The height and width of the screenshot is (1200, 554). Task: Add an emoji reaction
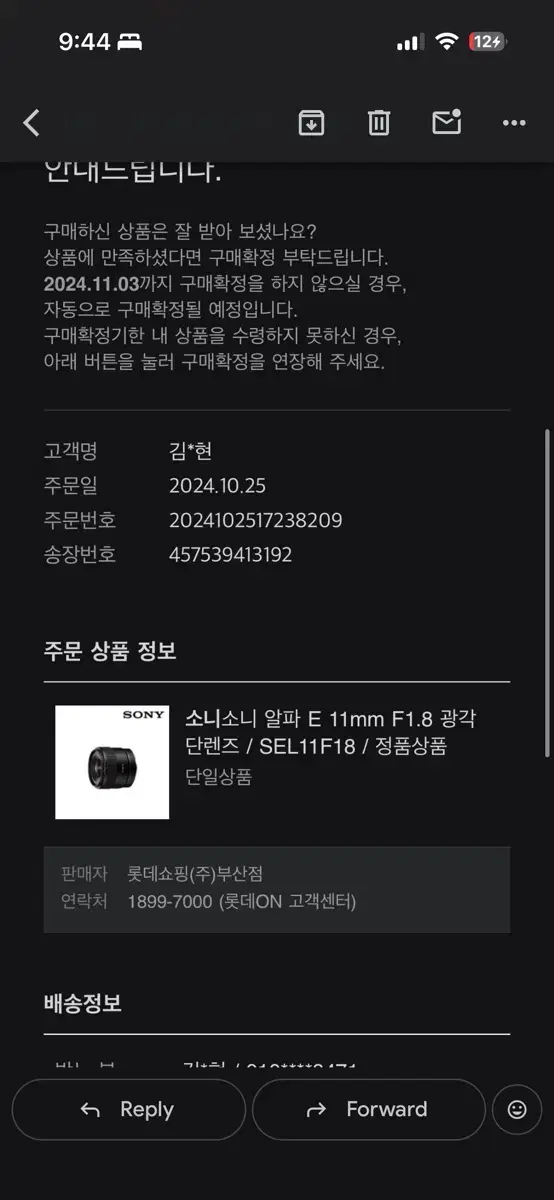517,1109
